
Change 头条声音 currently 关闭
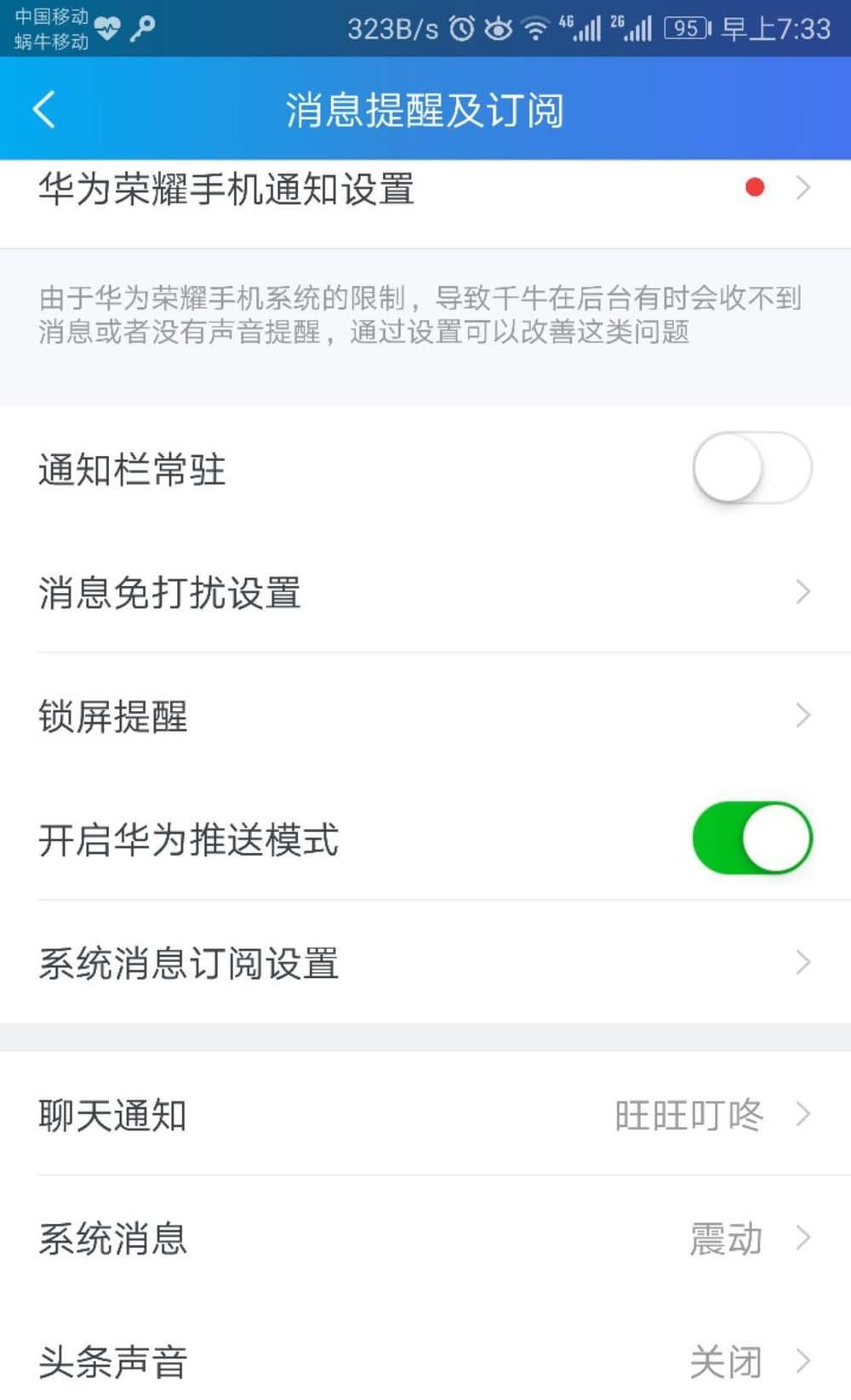point(425,1363)
